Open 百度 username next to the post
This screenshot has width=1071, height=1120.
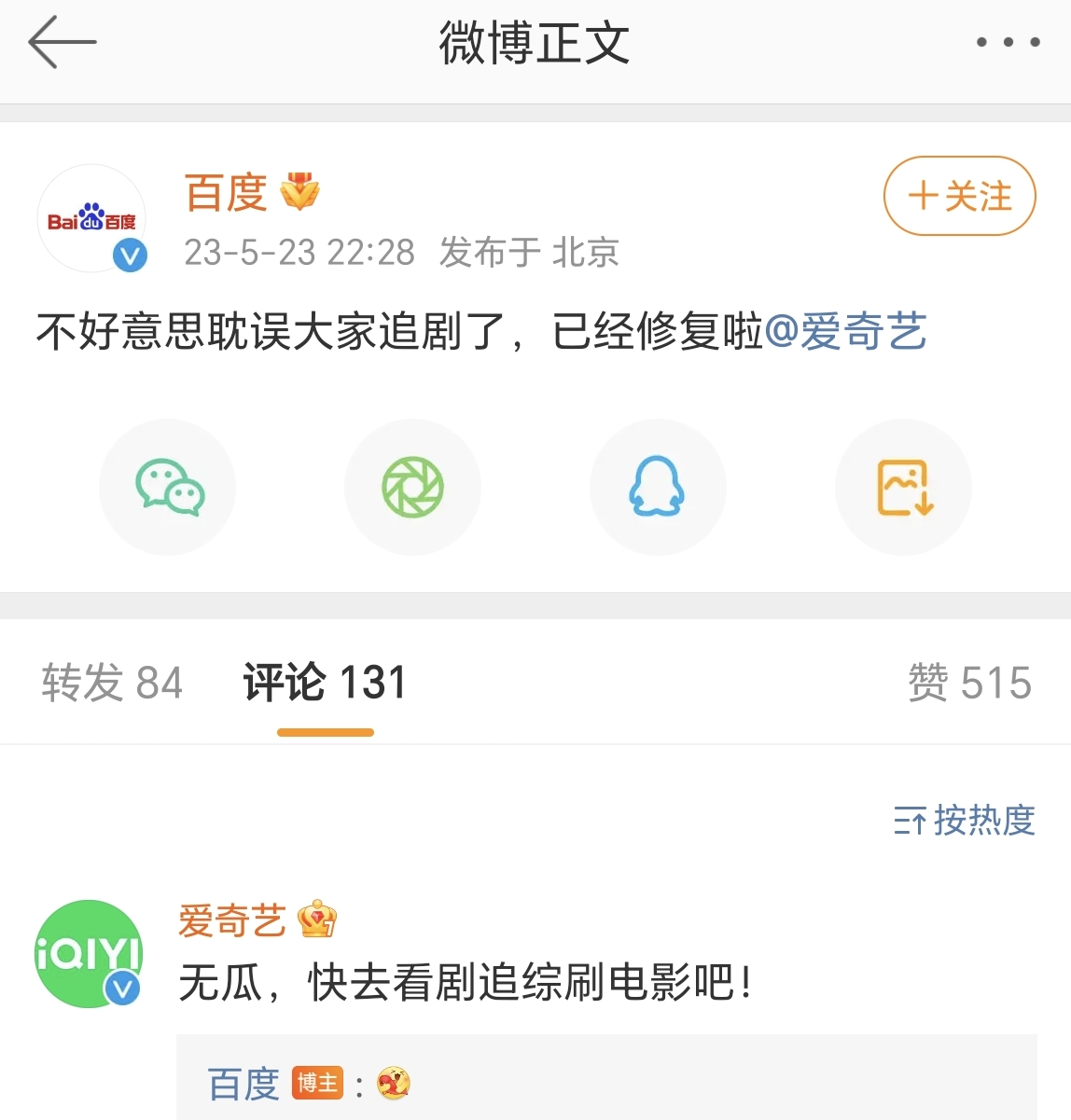[x=226, y=193]
